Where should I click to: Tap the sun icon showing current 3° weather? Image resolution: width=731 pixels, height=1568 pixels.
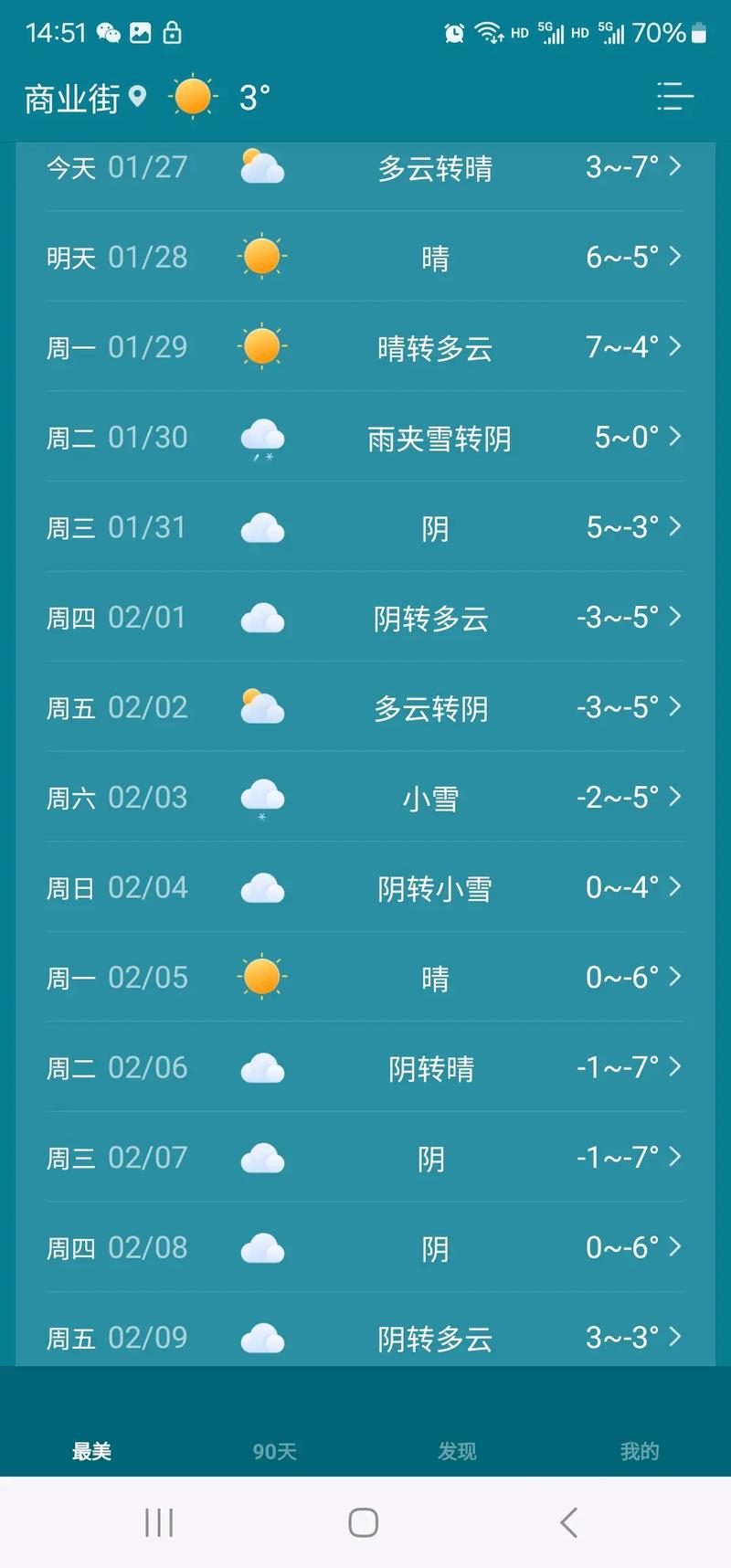pos(193,95)
